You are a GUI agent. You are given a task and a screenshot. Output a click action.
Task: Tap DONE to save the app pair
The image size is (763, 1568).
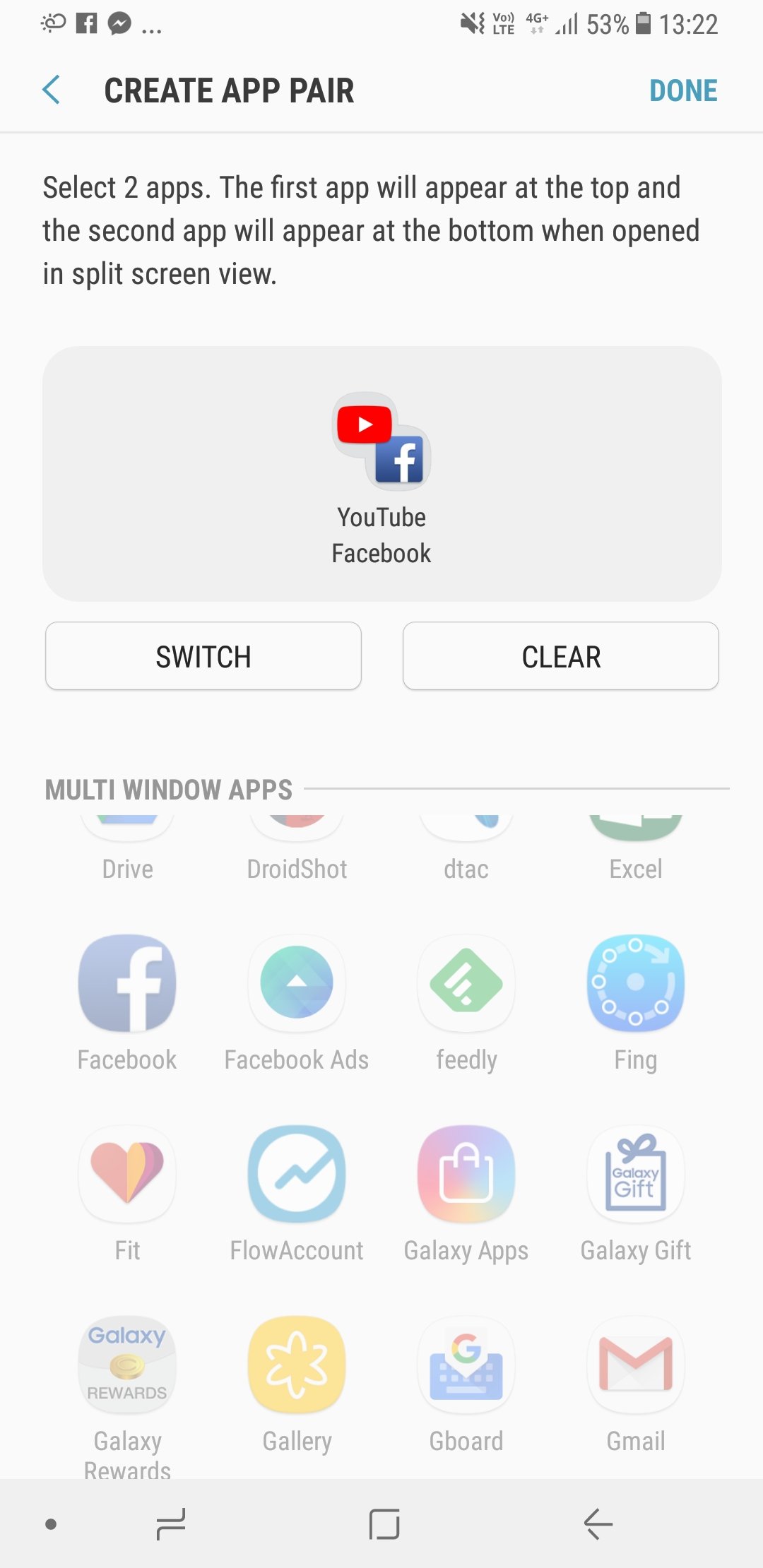(682, 90)
